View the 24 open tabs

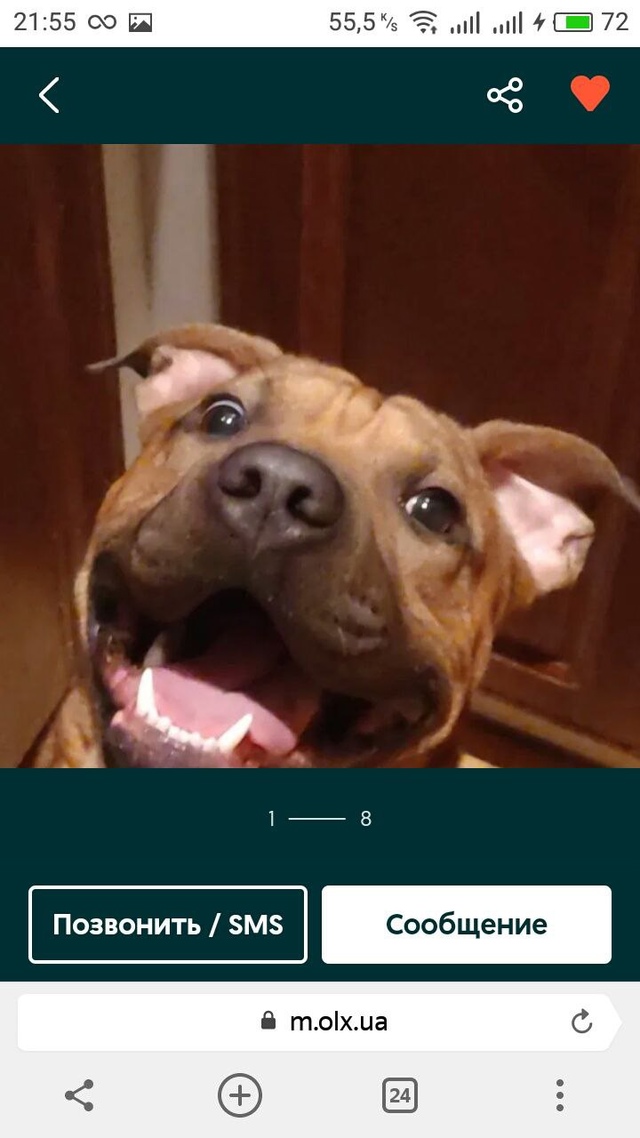pos(399,1095)
